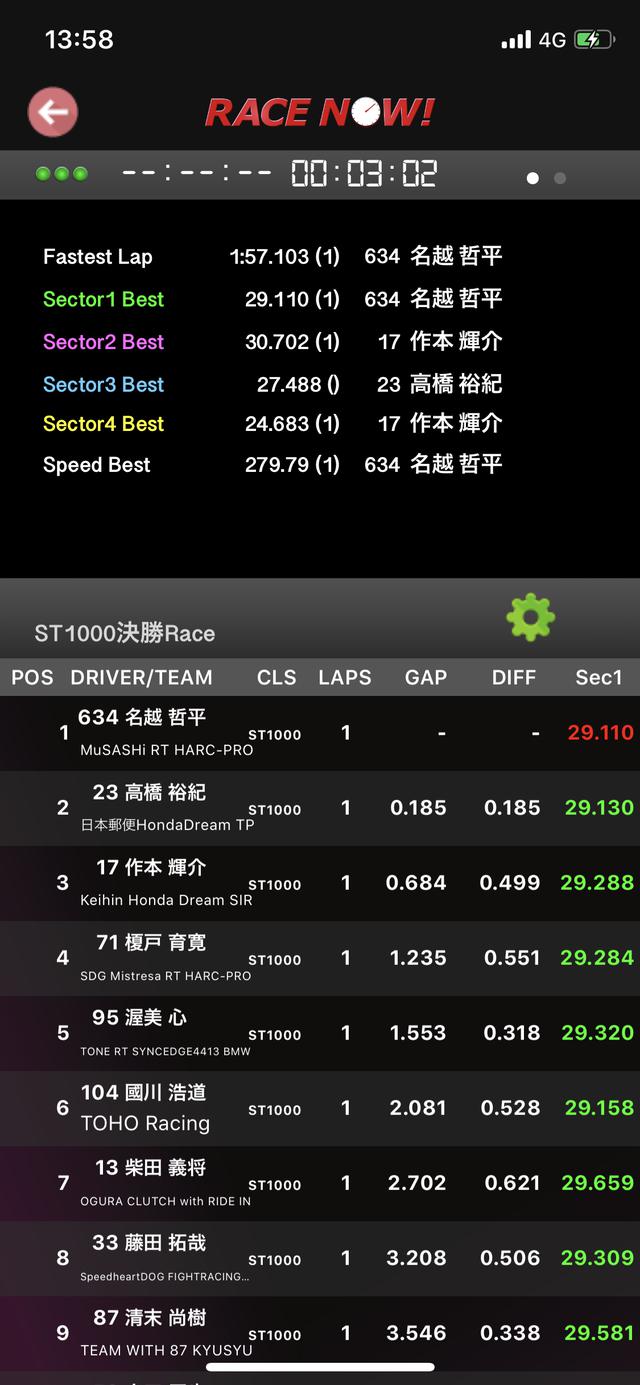
Task: Open the green gear settings
Action: point(530,617)
